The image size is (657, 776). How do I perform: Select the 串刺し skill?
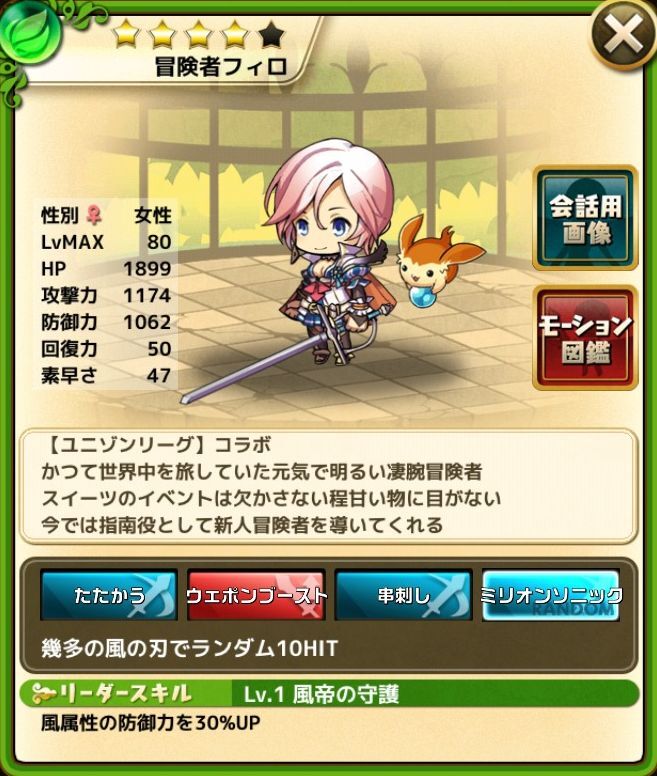[403, 595]
